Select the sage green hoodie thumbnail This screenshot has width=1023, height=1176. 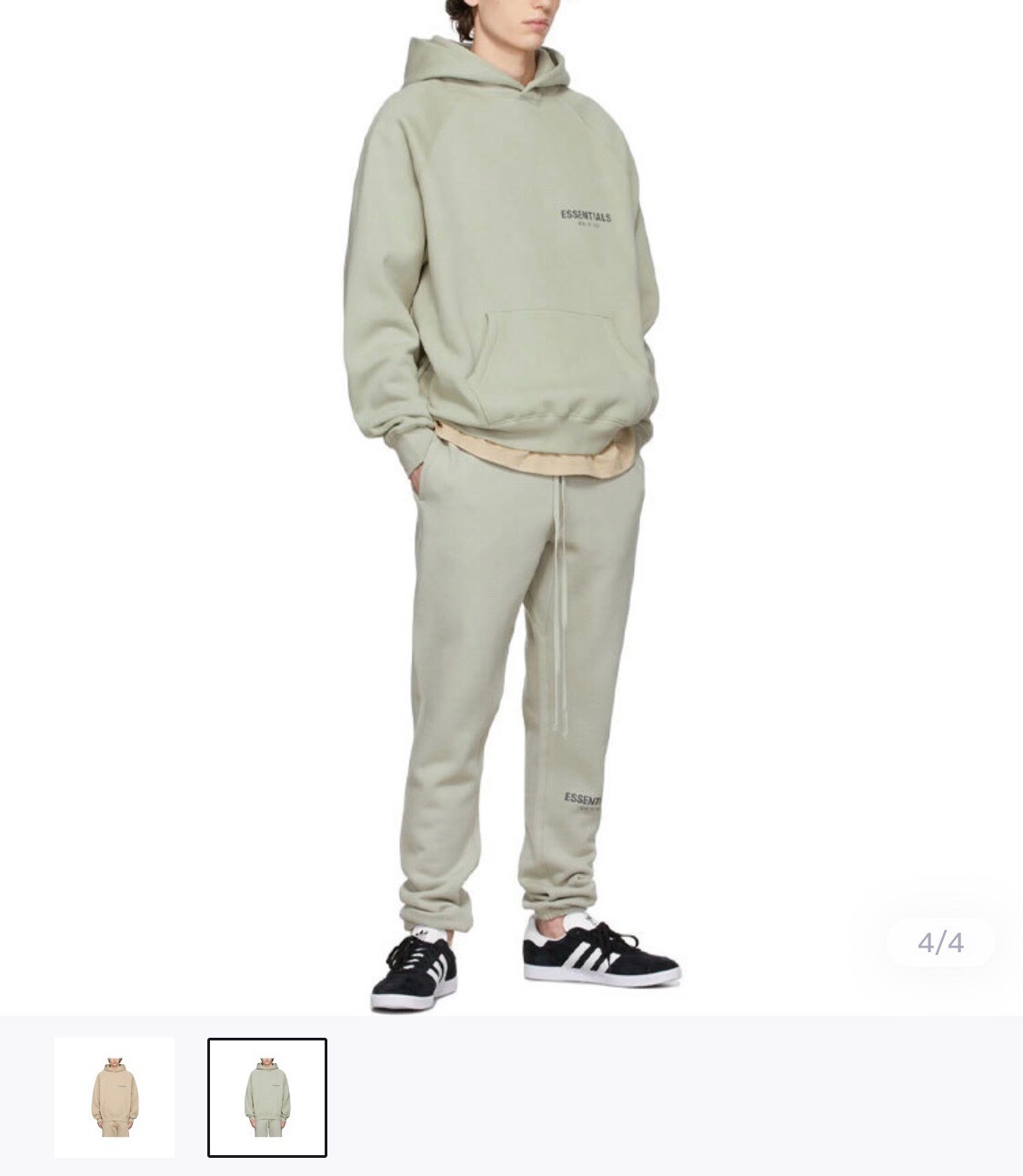click(x=267, y=1097)
